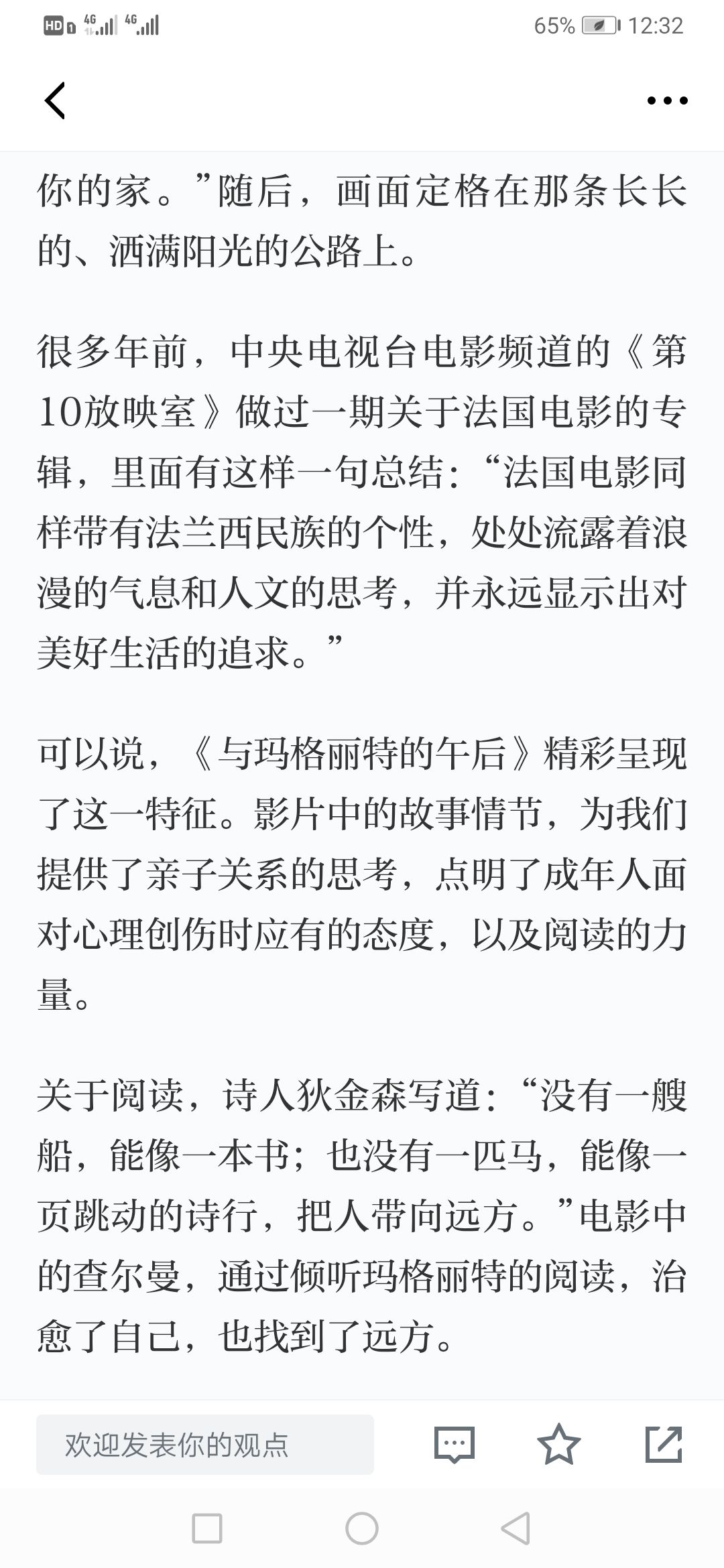Share the article via share icon
Screen dimensions: 724x1568
point(664,1444)
